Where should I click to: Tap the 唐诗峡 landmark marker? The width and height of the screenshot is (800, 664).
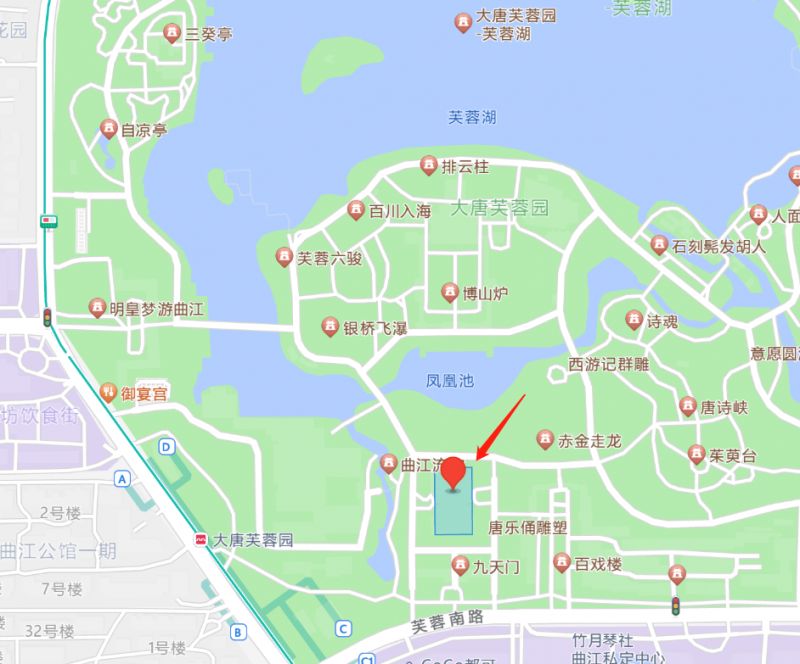(688, 406)
